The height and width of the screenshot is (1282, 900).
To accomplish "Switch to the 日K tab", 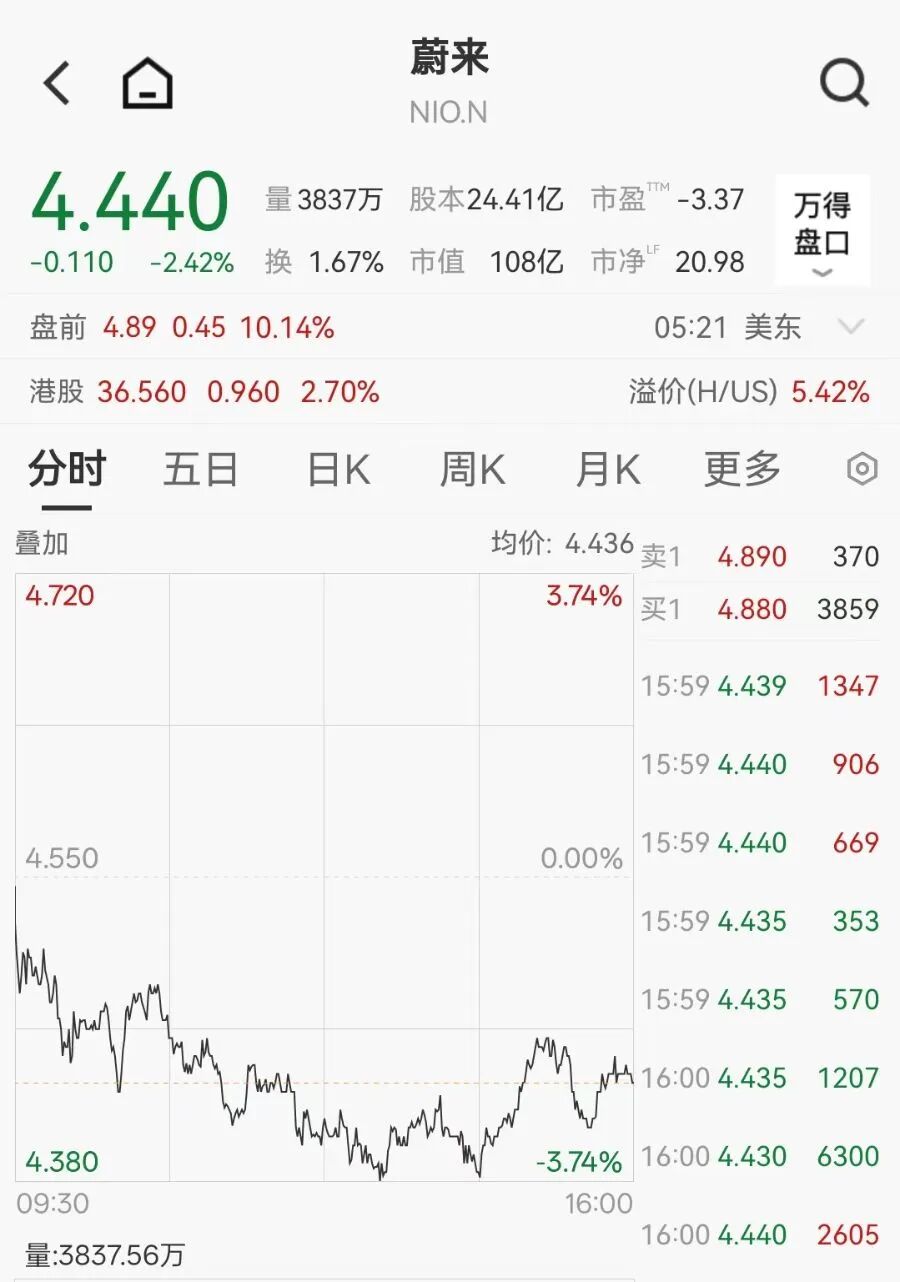I will [338, 468].
